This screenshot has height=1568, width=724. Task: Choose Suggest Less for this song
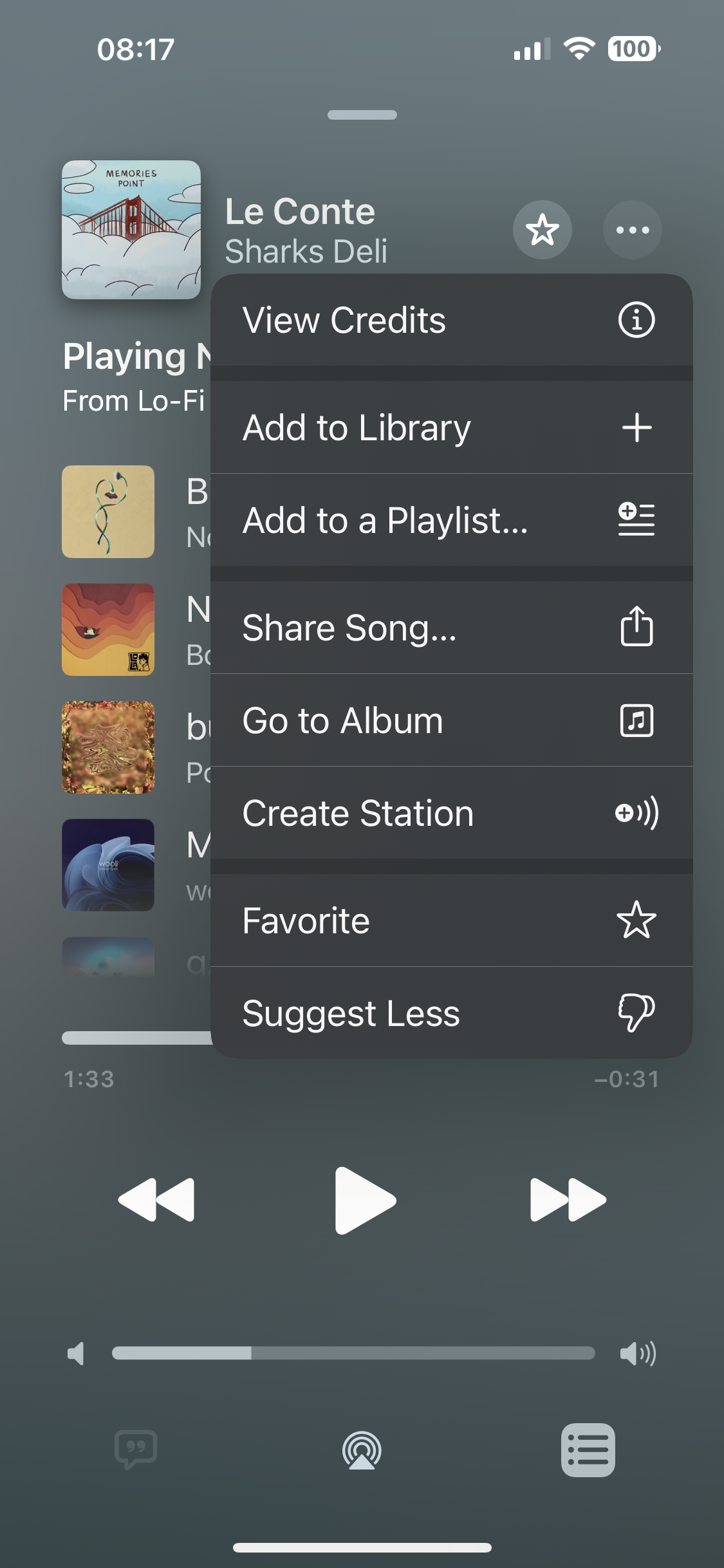(450, 1013)
